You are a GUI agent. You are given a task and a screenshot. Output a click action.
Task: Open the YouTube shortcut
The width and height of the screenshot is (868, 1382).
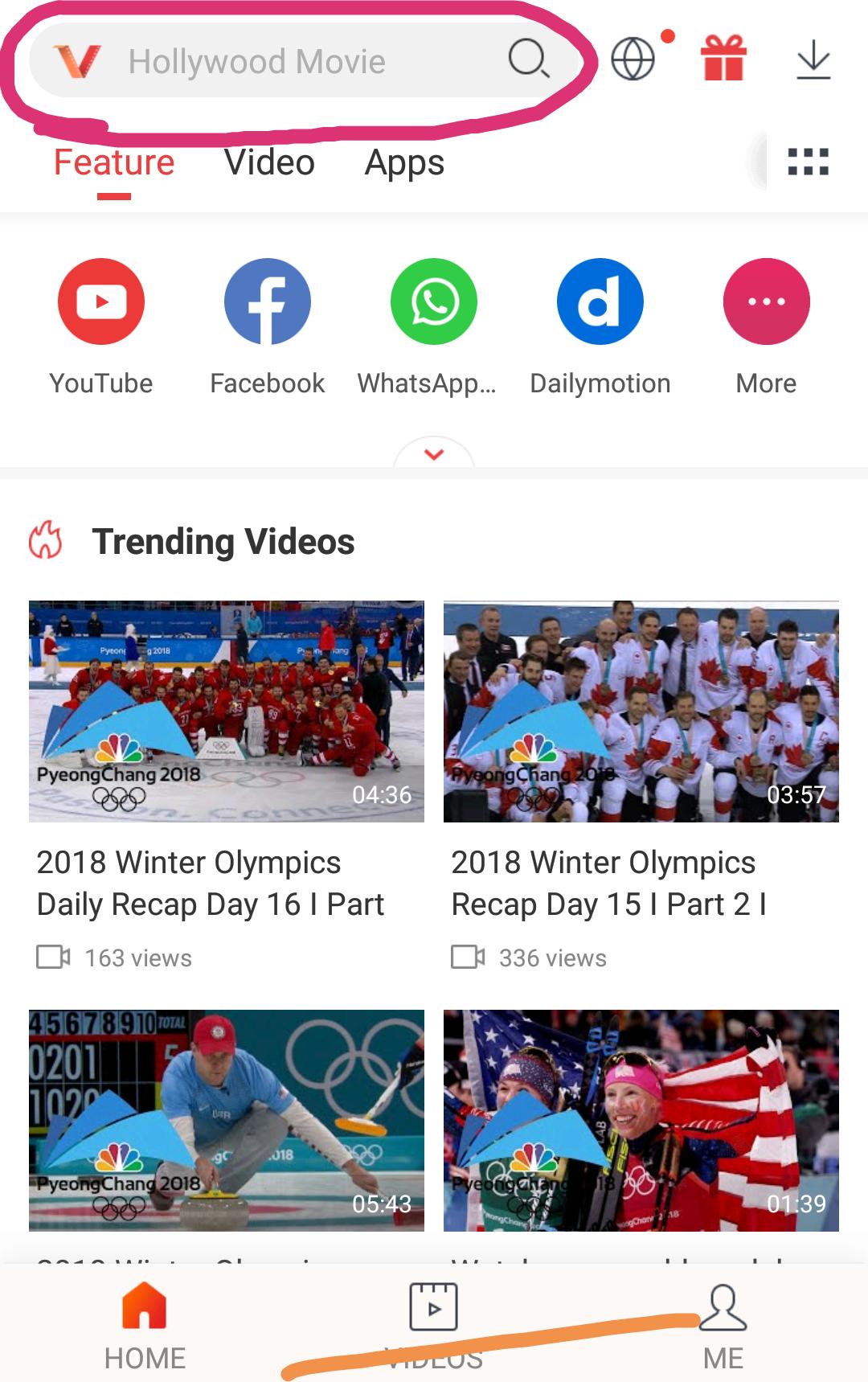[100, 301]
